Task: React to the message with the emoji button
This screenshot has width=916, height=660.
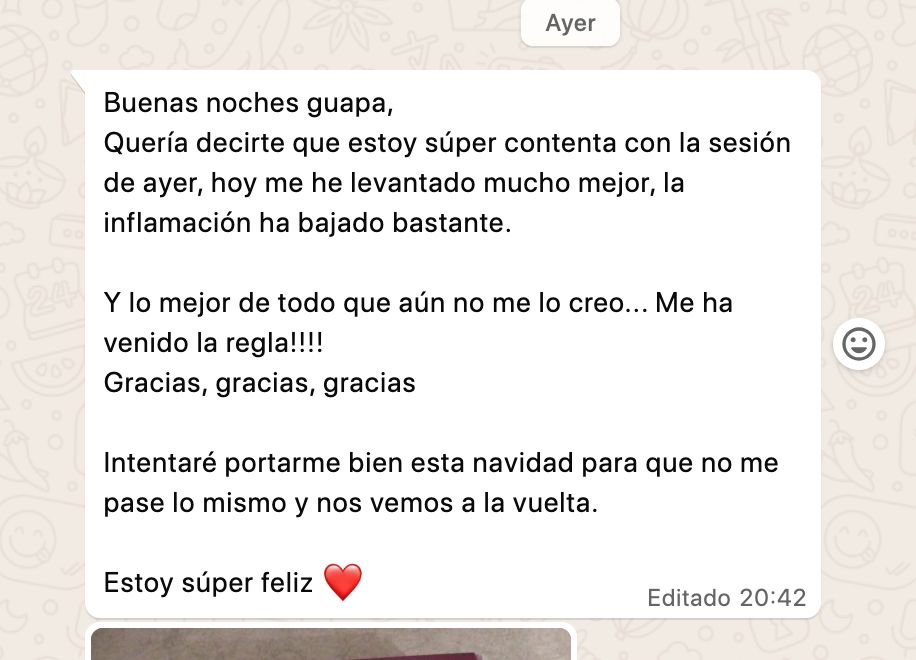Action: tap(858, 345)
